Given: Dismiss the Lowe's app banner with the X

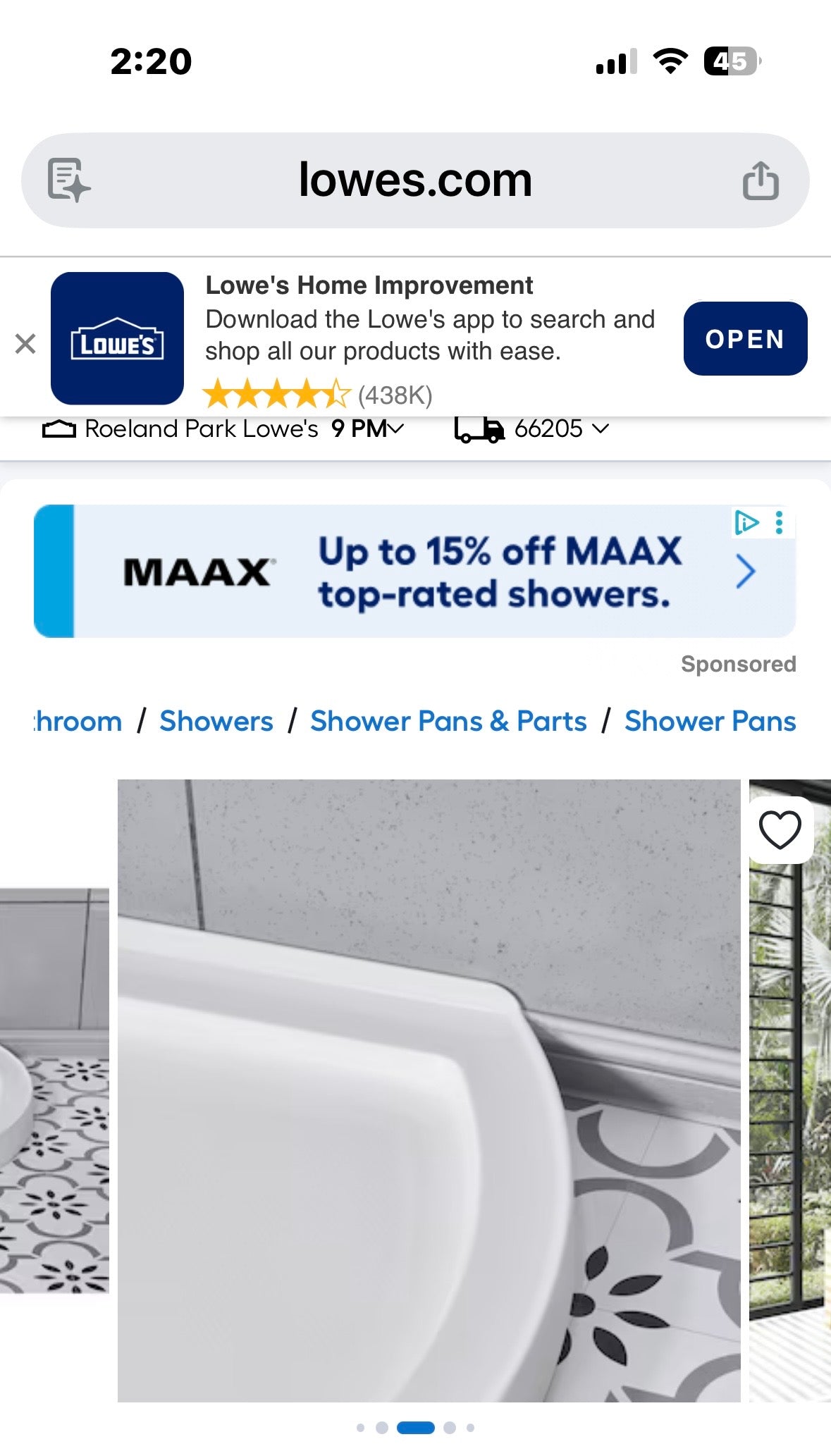Looking at the screenshot, I should point(26,343).
